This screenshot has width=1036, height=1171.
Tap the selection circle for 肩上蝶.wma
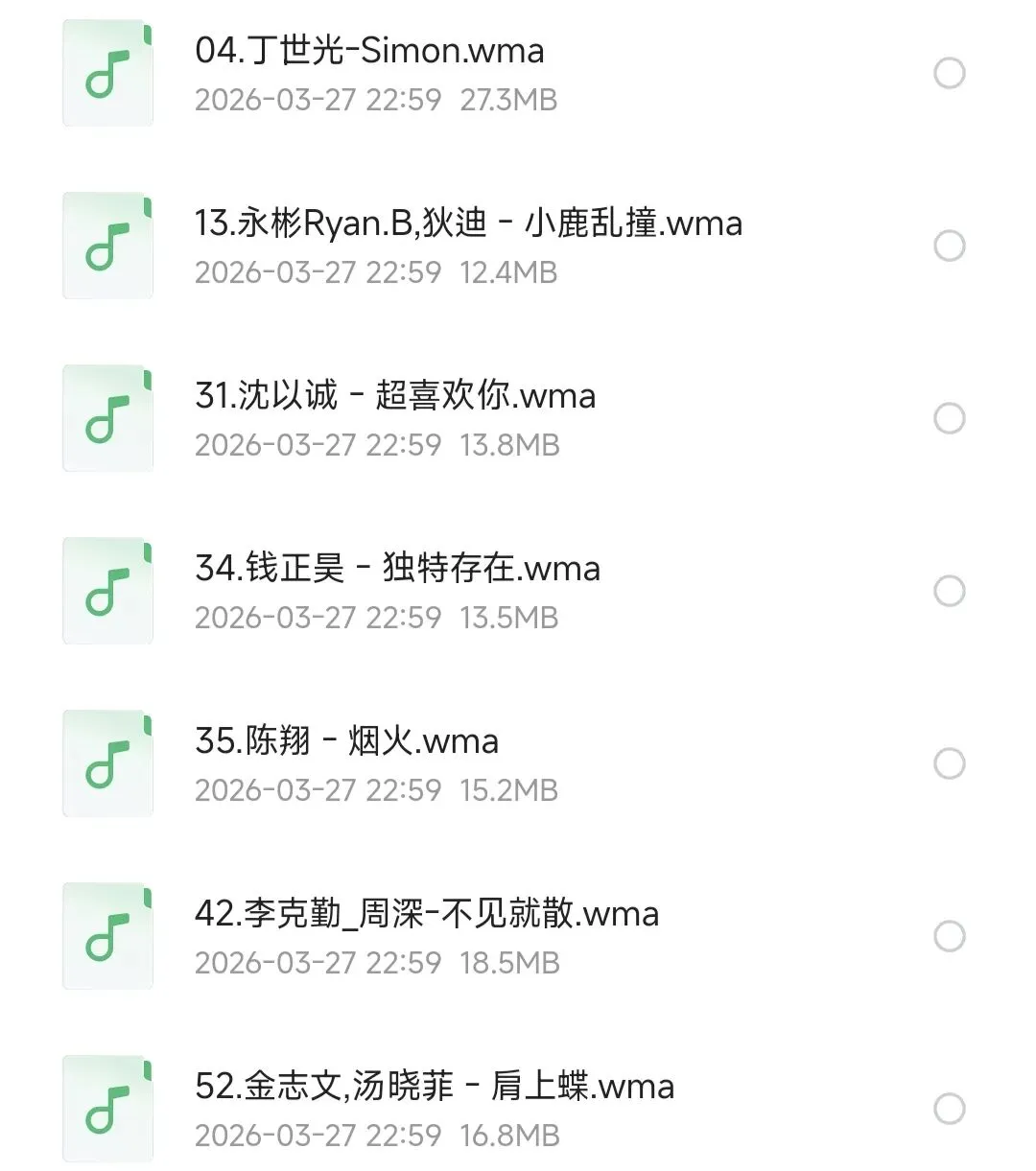click(949, 1110)
